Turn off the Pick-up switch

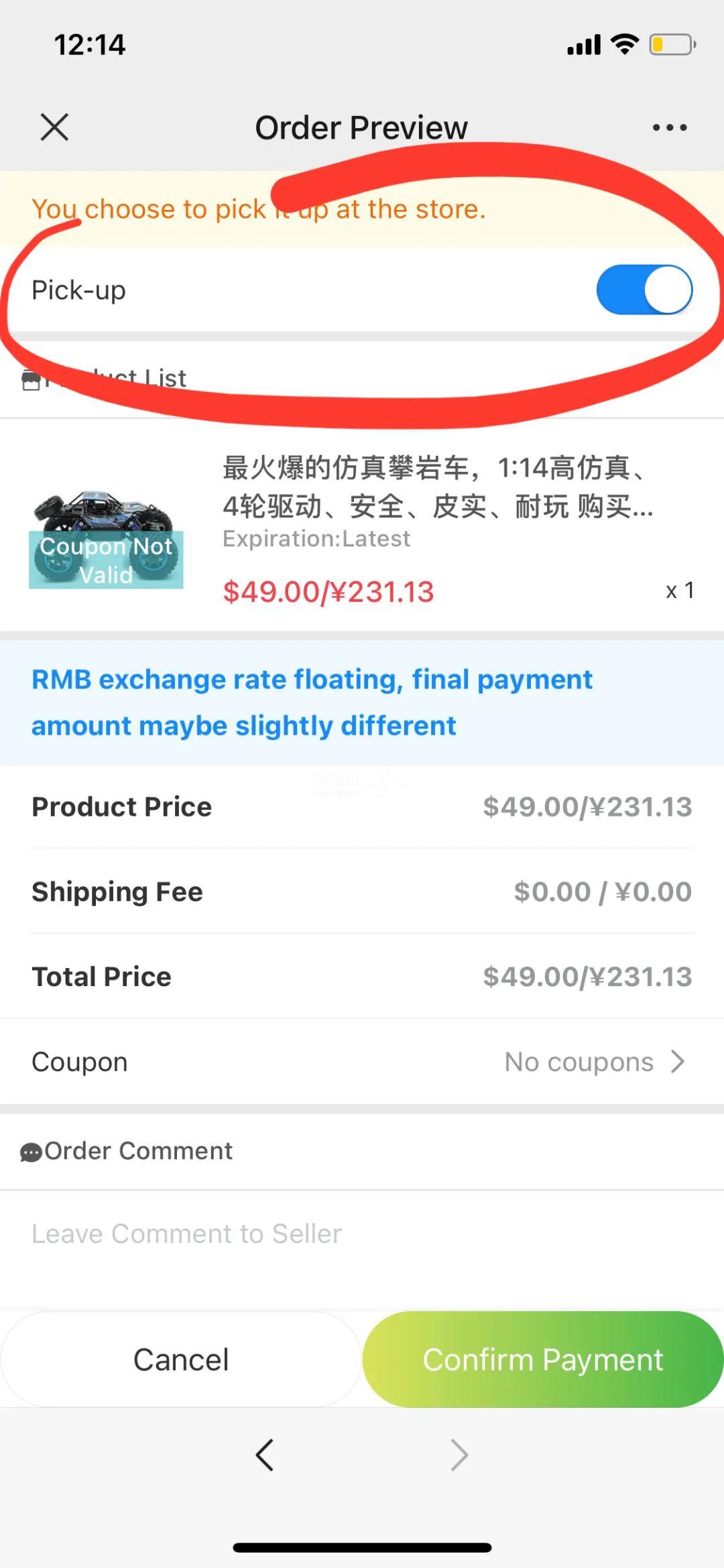pyautogui.click(x=644, y=290)
